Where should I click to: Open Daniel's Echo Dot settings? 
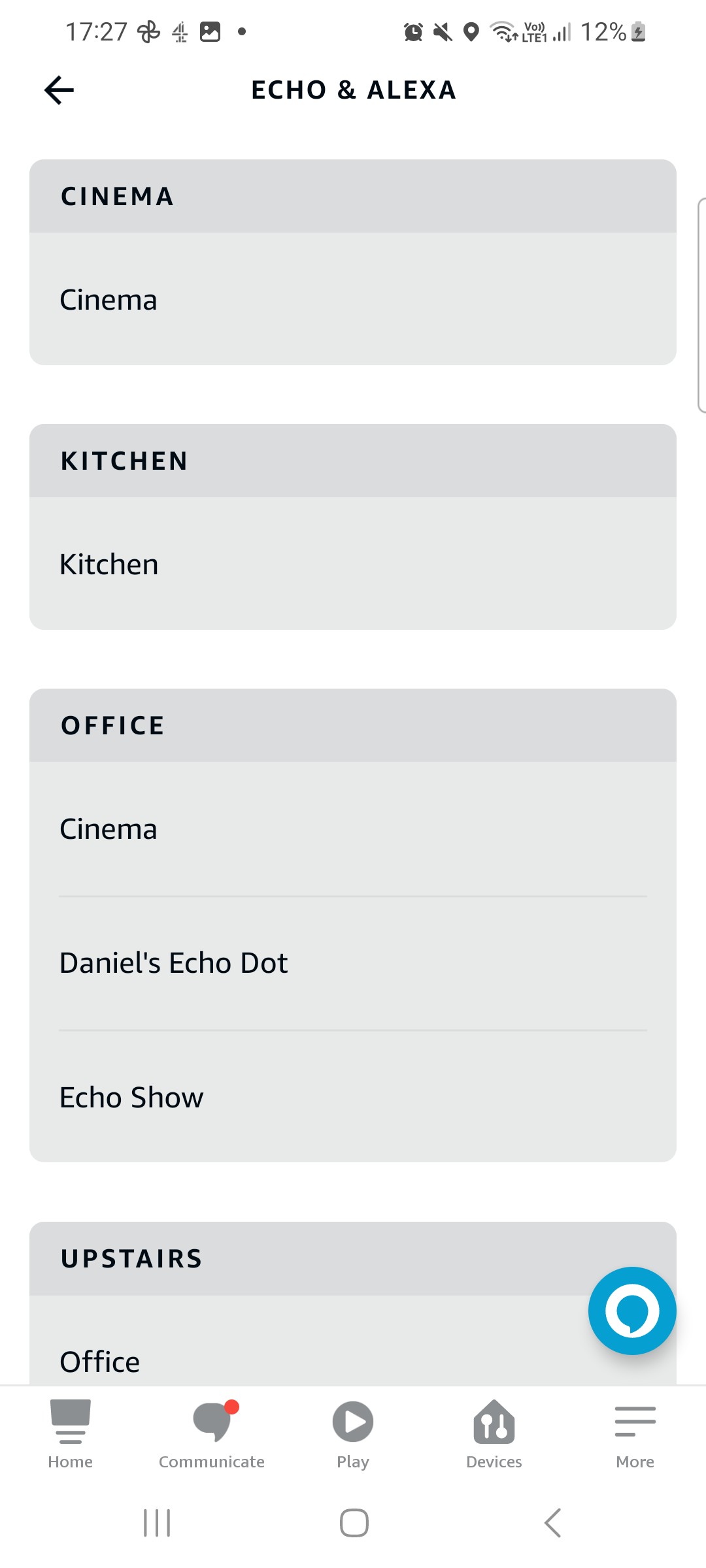[x=353, y=963]
